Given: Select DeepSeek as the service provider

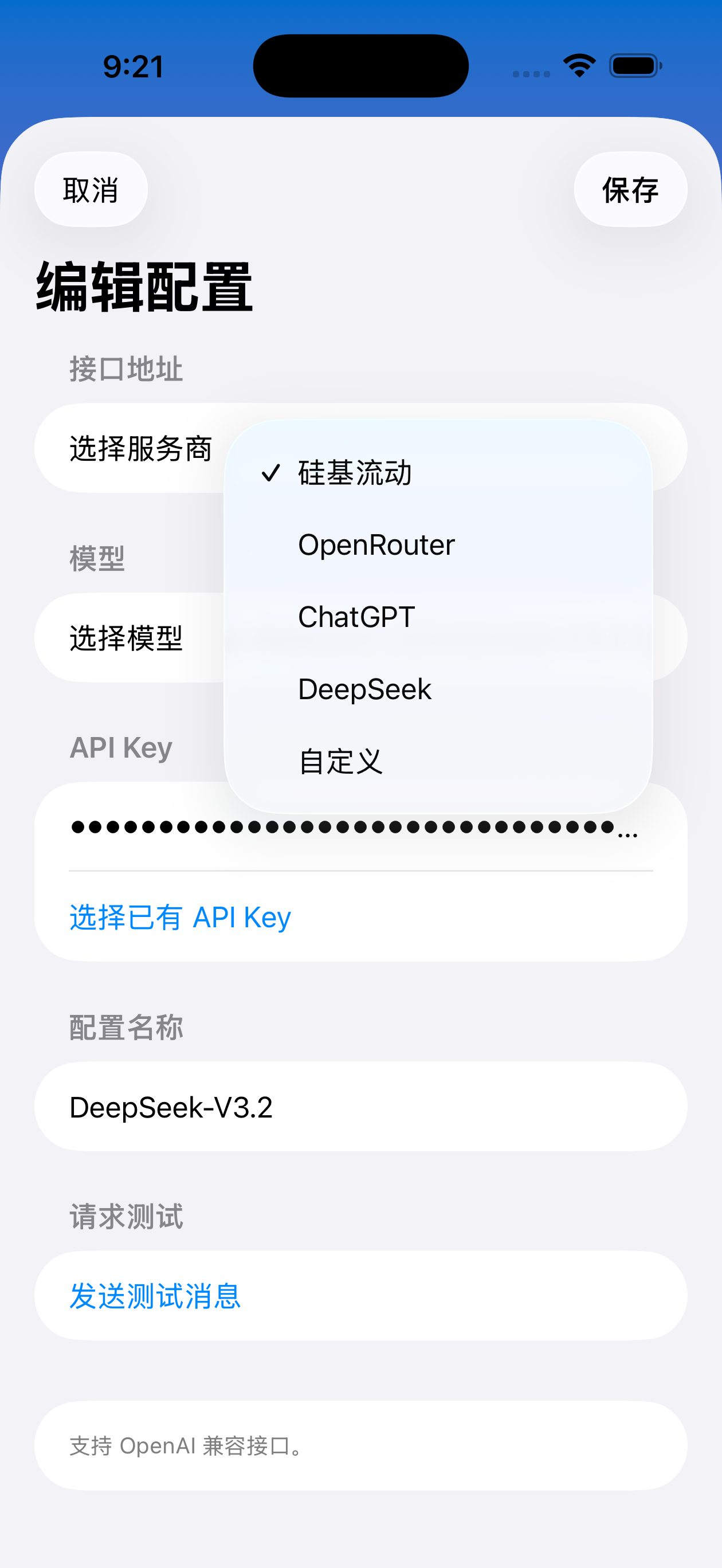Looking at the screenshot, I should (364, 688).
